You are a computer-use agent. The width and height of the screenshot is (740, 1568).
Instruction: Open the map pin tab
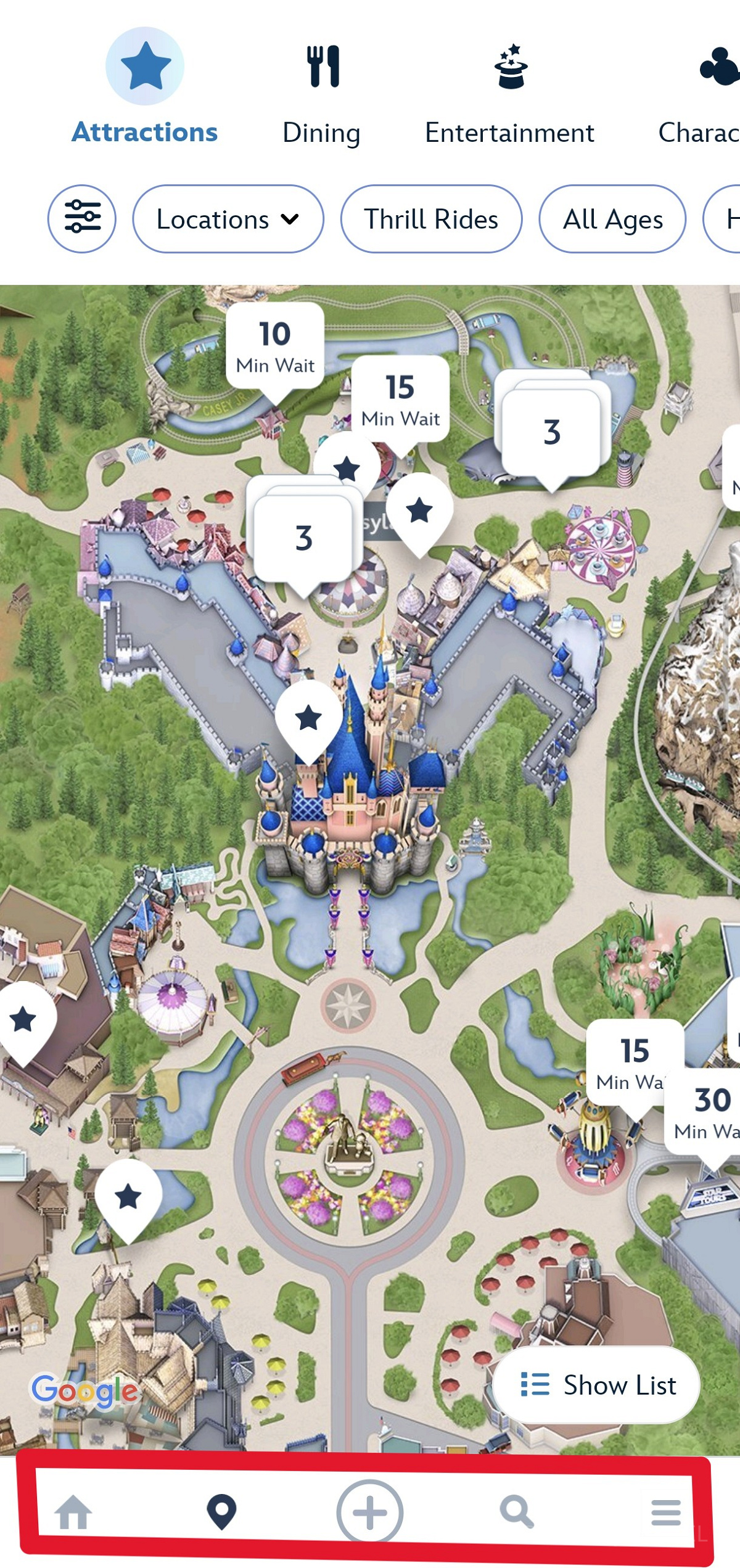coord(222,1512)
